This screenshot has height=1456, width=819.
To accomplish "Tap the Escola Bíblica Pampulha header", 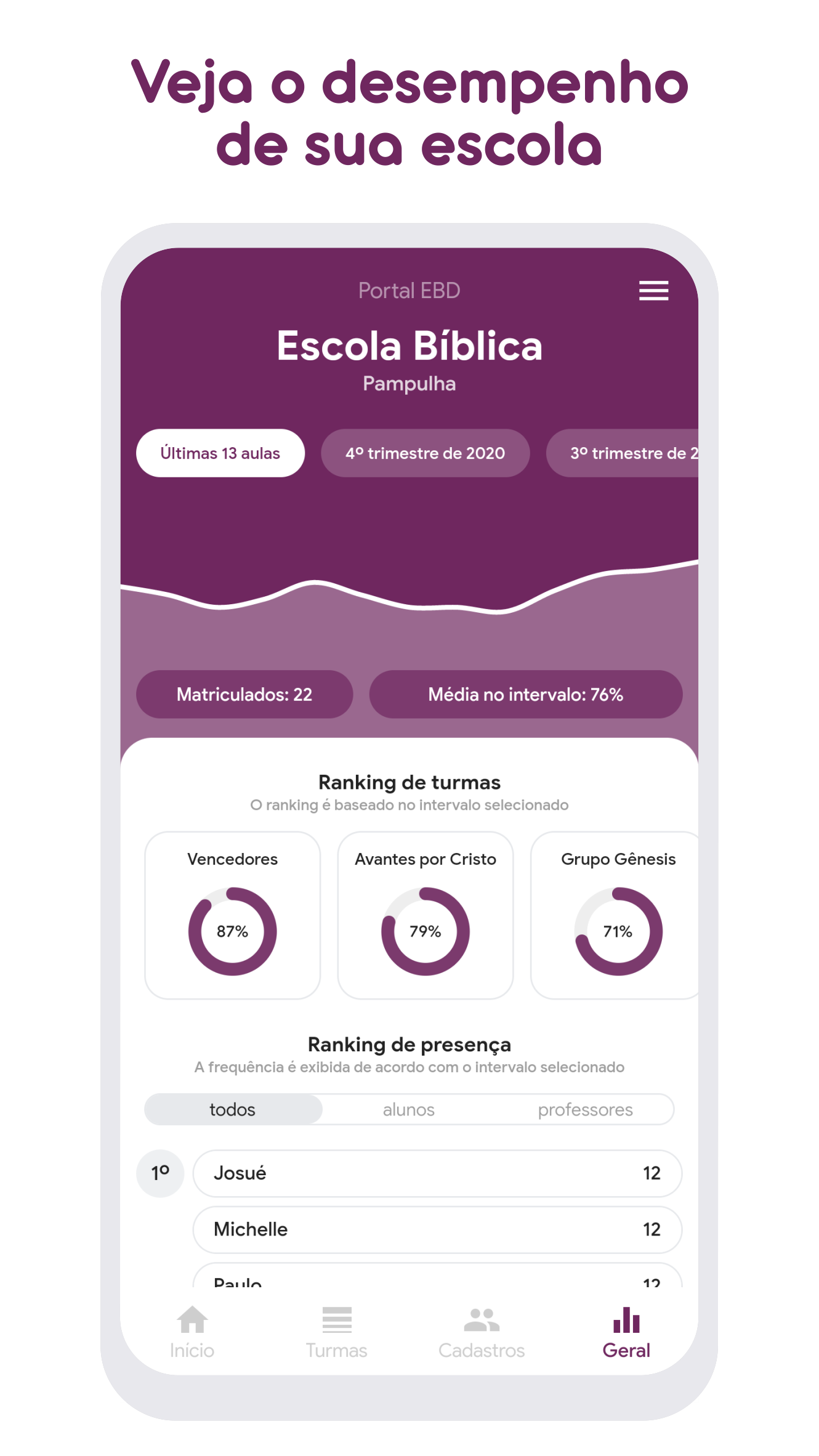I will [x=409, y=357].
